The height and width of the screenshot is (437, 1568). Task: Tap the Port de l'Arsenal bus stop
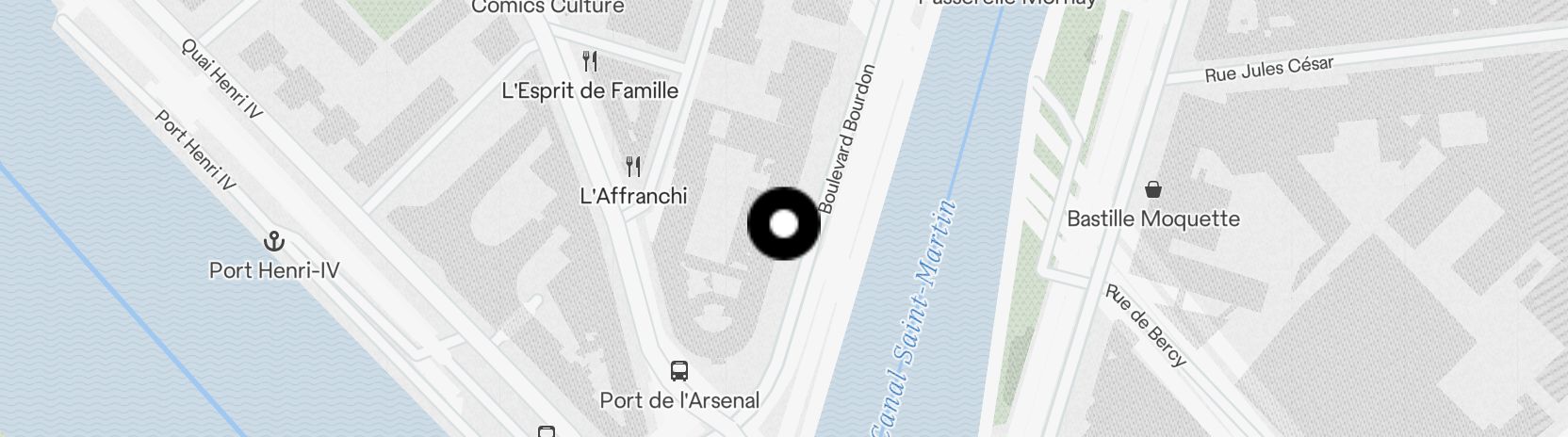pos(678,370)
